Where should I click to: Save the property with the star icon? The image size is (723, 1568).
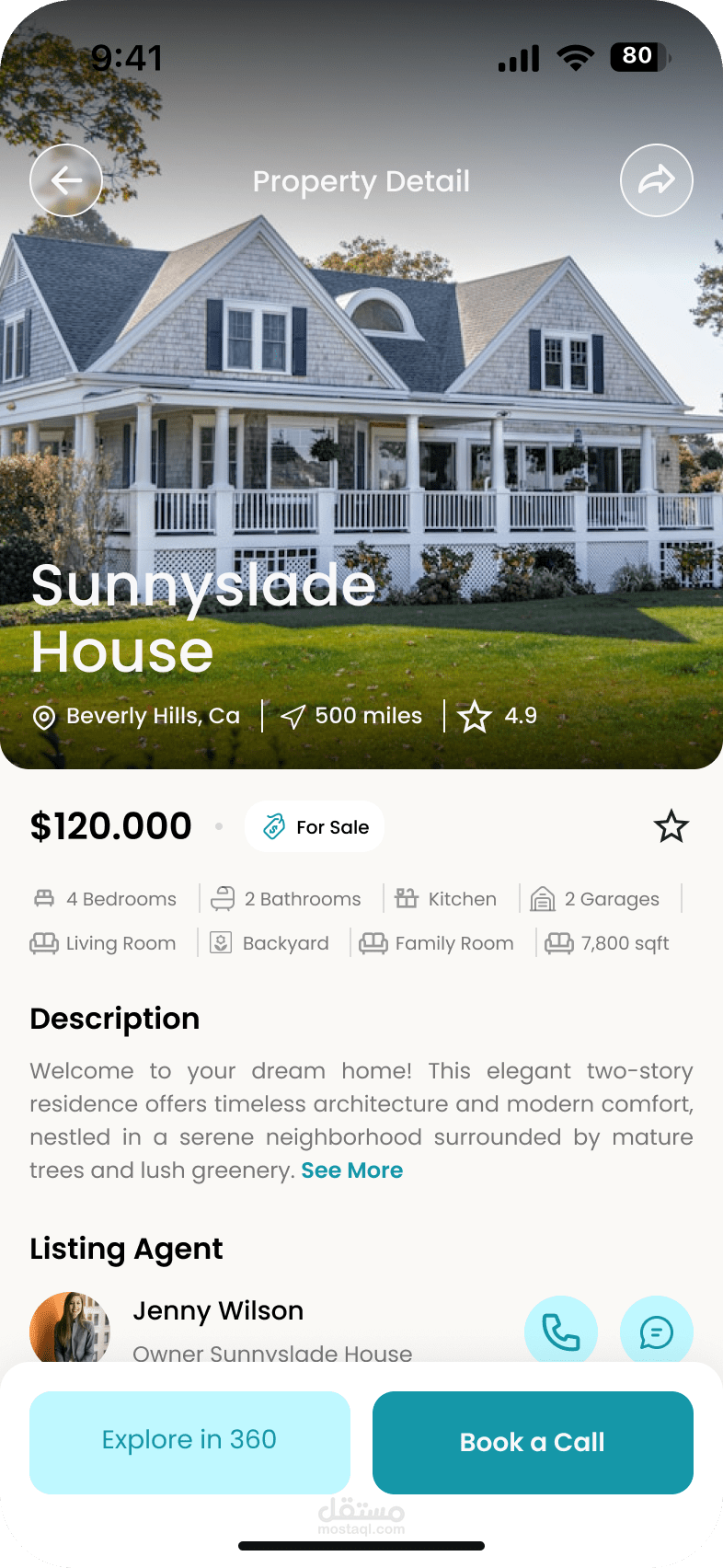pos(671,826)
